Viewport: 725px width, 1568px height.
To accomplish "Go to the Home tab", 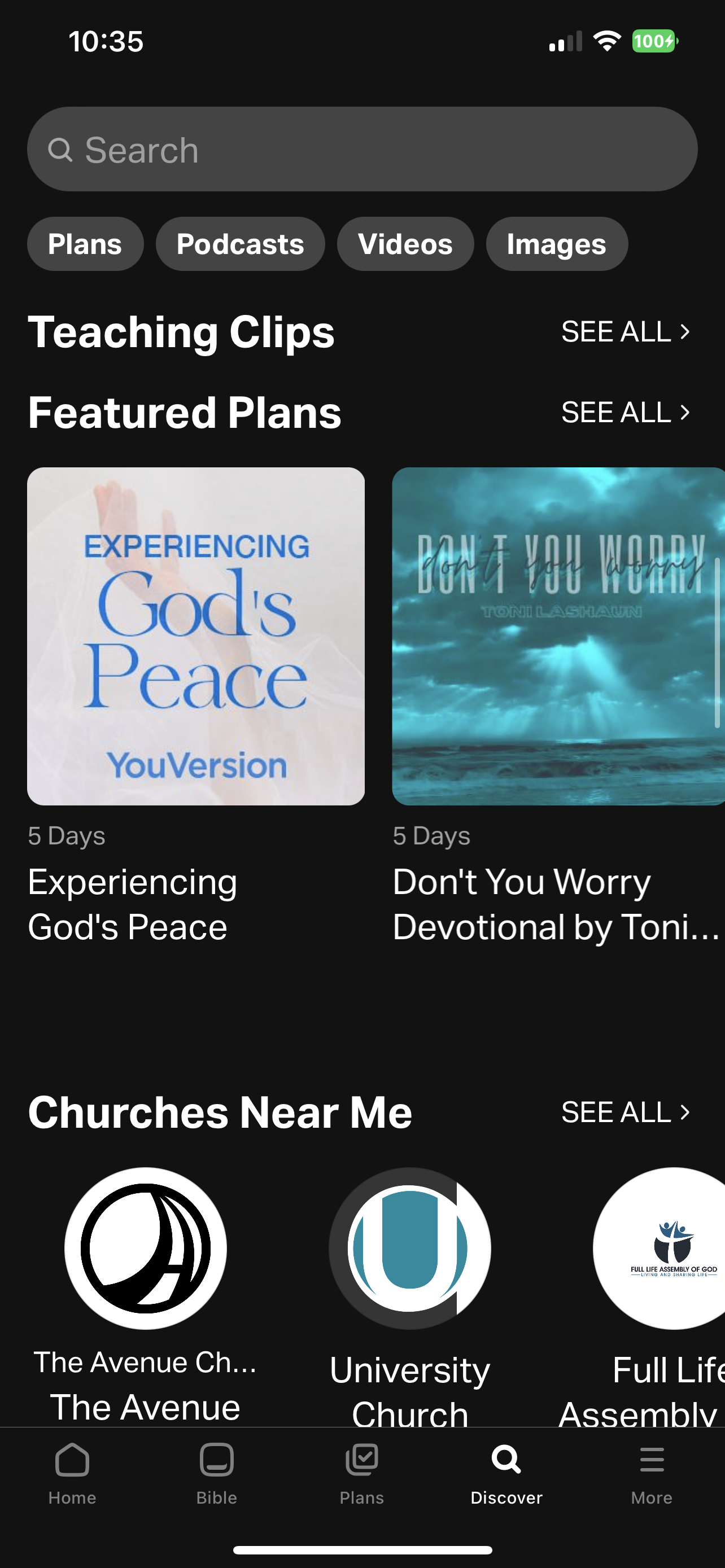I will pyautogui.click(x=72, y=1473).
